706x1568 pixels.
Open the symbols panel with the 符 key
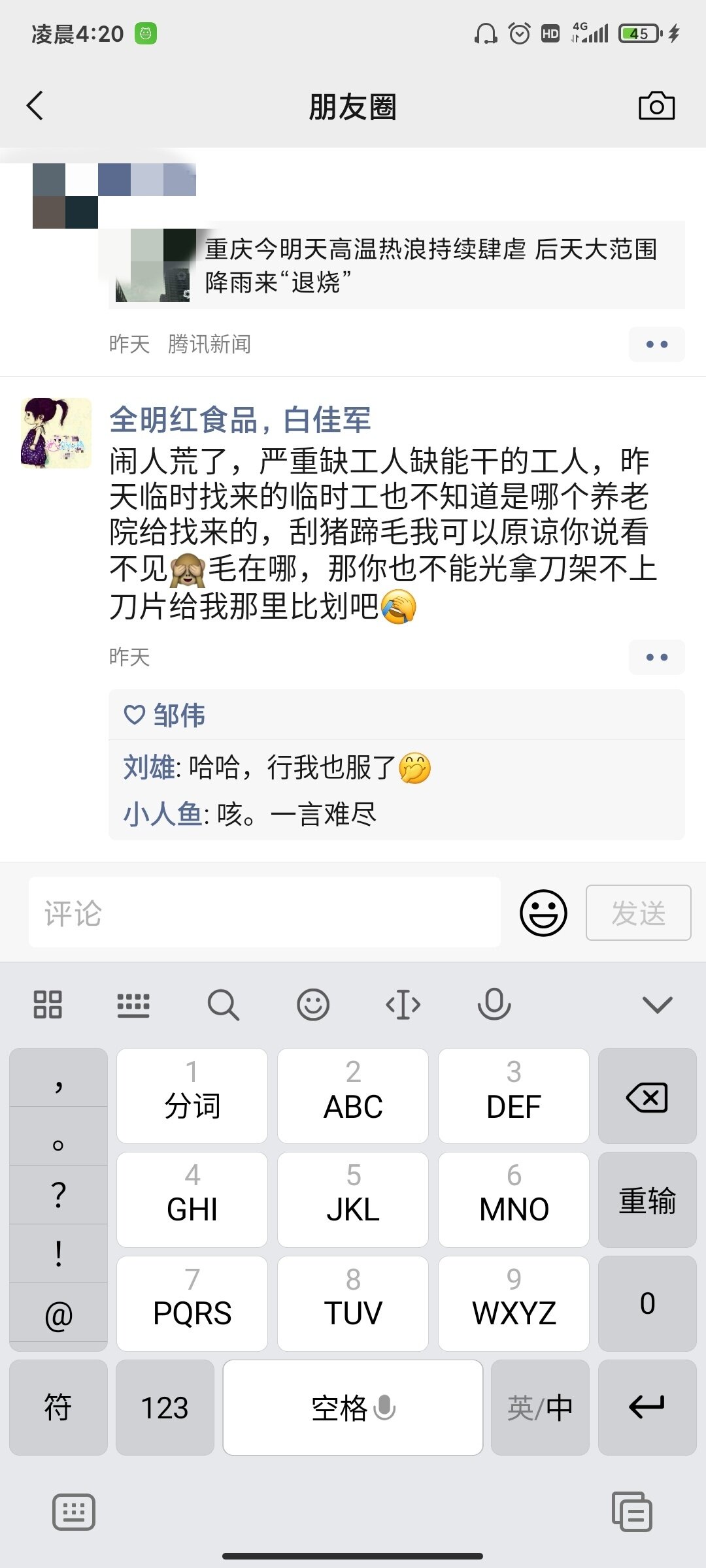58,1408
